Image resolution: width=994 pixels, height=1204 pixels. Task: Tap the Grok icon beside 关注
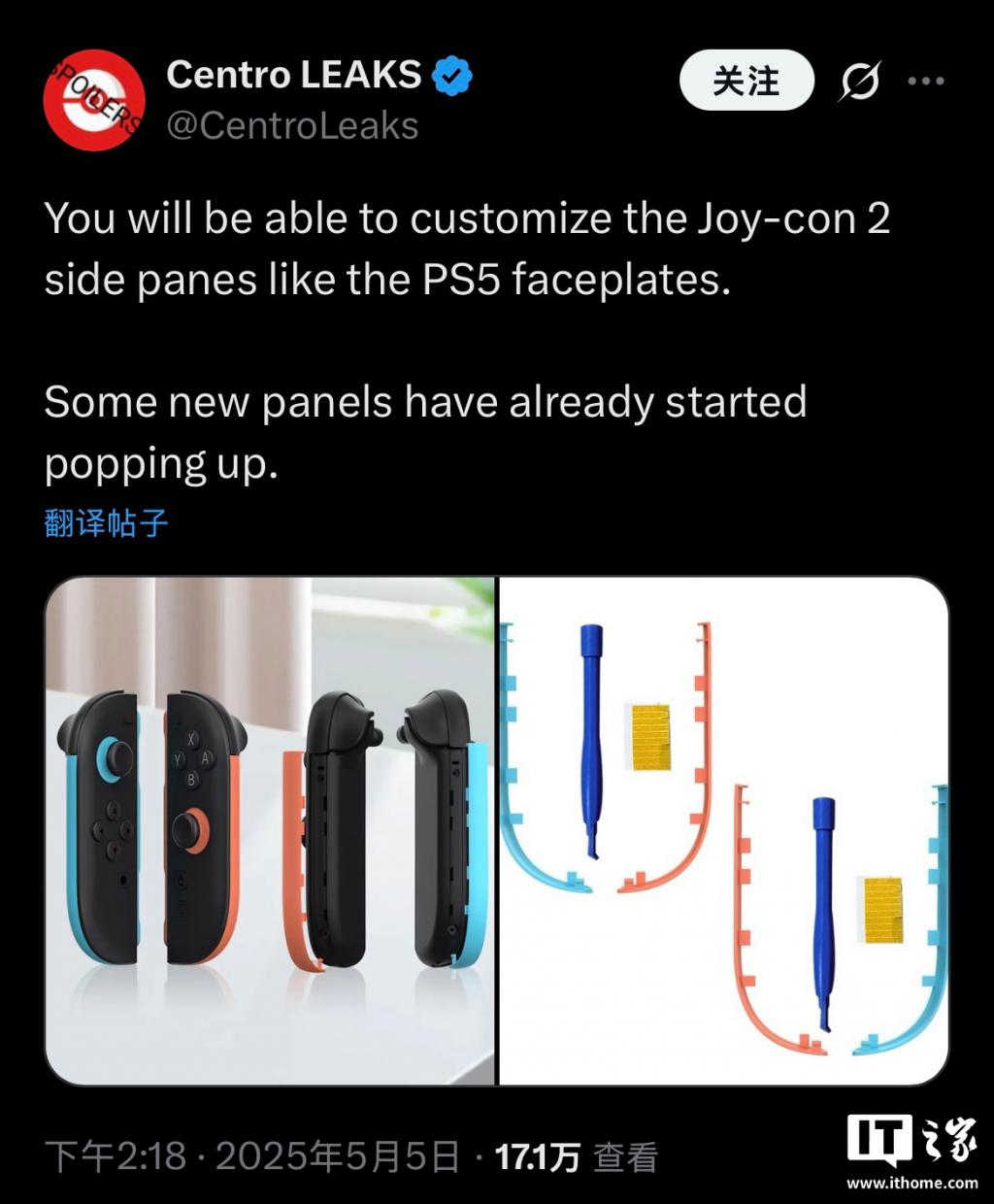[859, 82]
